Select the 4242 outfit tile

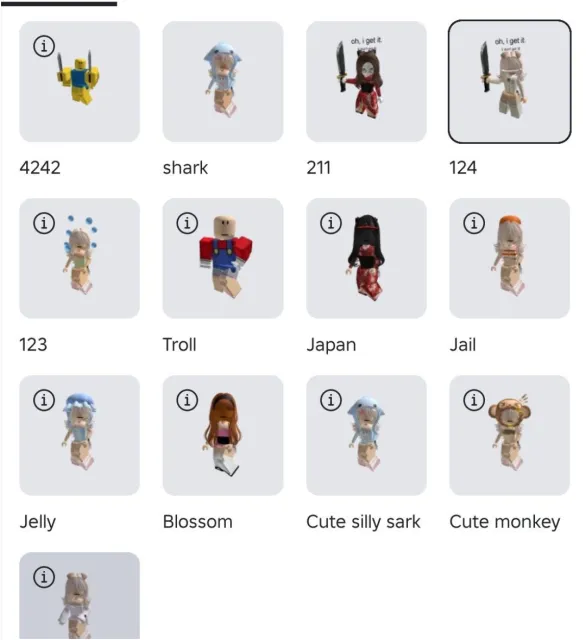pyautogui.click(x=80, y=82)
